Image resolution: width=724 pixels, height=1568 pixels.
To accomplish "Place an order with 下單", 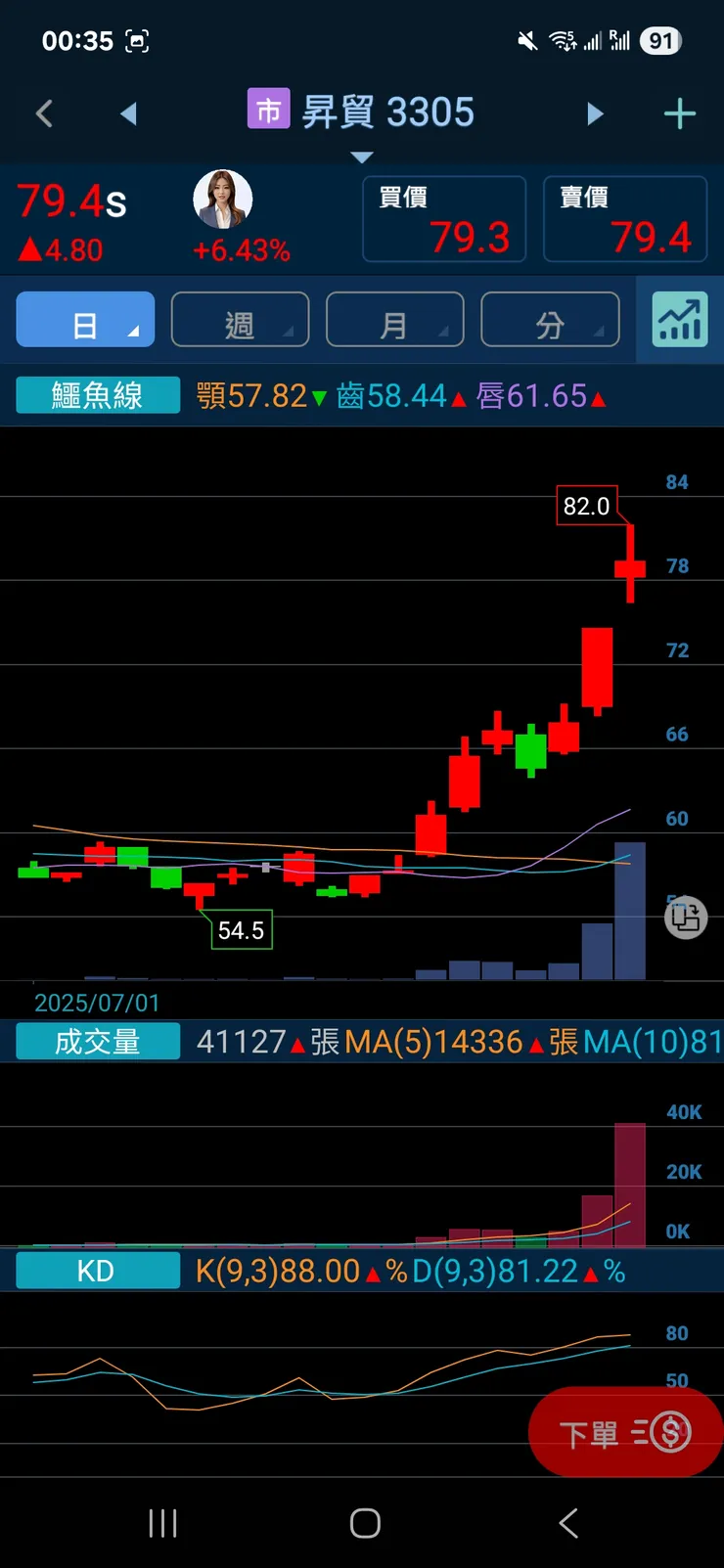I will (624, 1433).
